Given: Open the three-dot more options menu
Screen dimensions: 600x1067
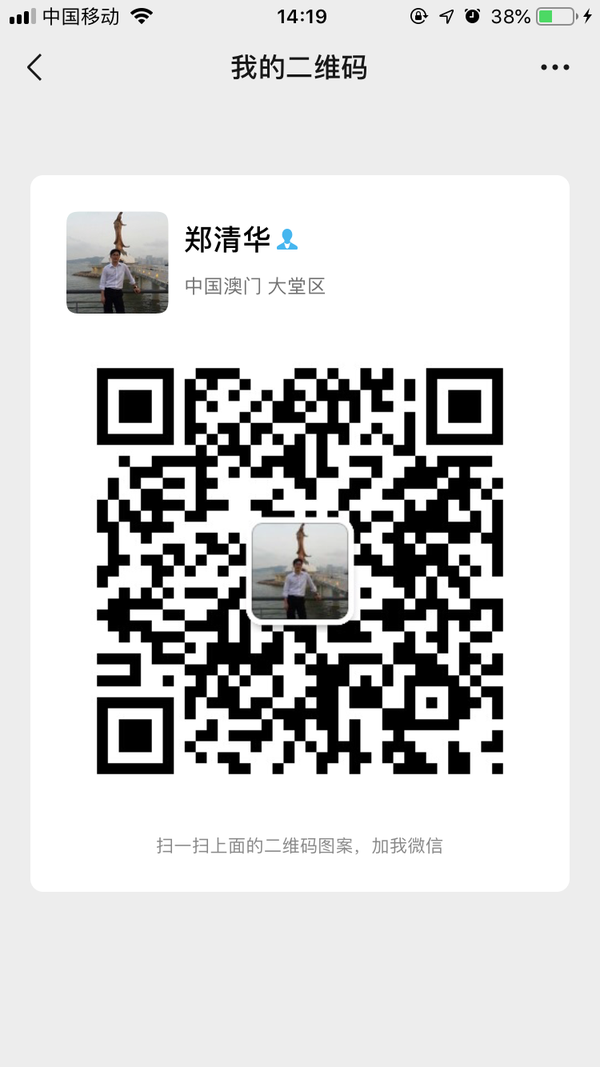Looking at the screenshot, I should [x=554, y=68].
